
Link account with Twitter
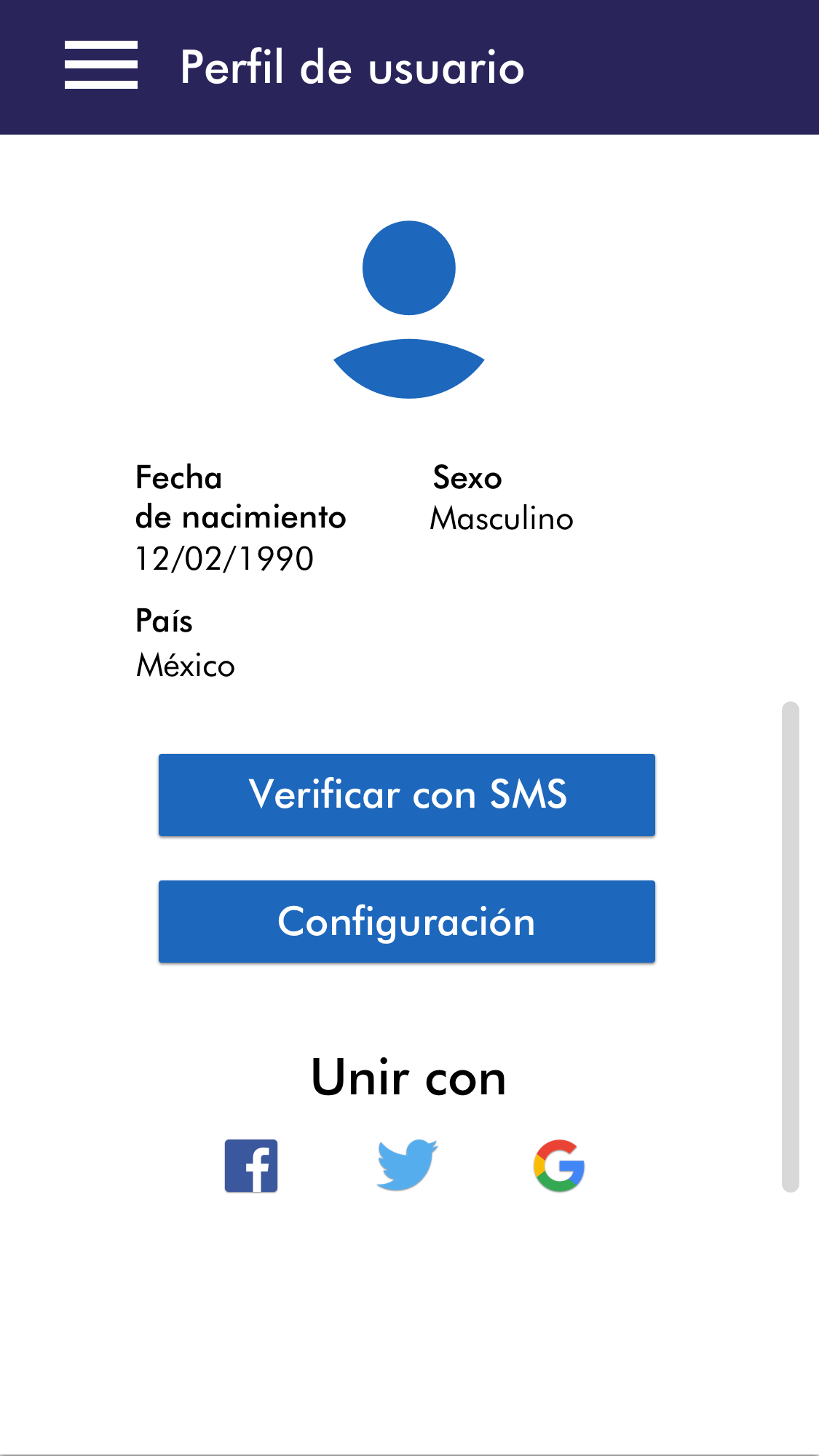pos(407,1165)
